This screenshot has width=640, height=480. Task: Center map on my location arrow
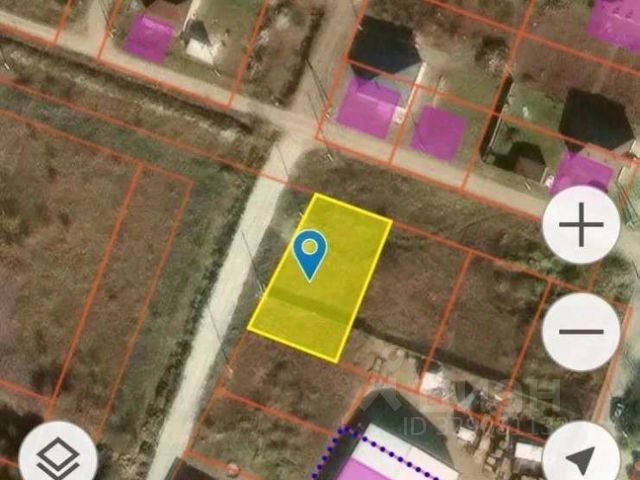(581, 455)
